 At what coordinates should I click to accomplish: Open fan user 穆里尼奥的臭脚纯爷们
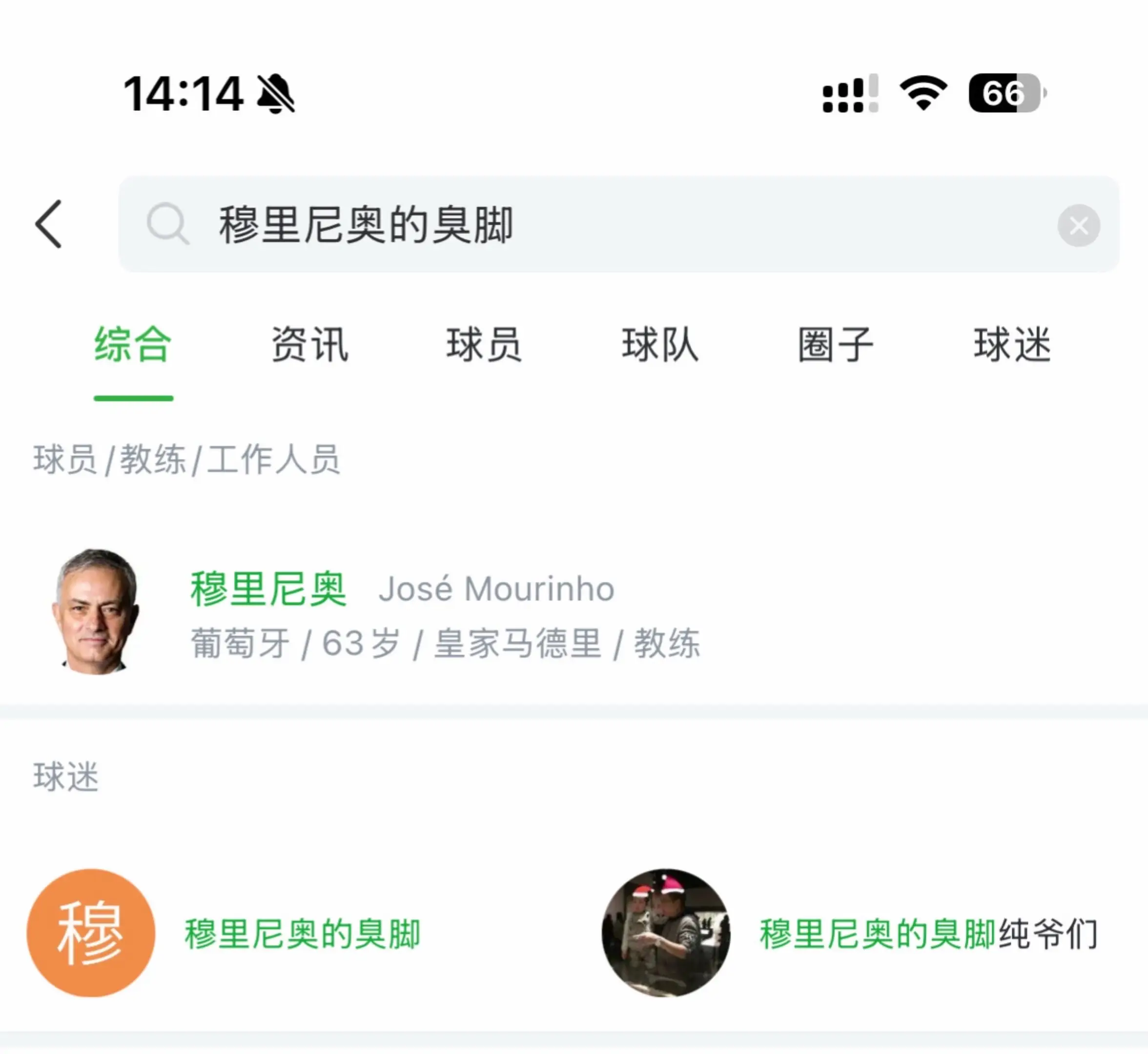coord(850,933)
